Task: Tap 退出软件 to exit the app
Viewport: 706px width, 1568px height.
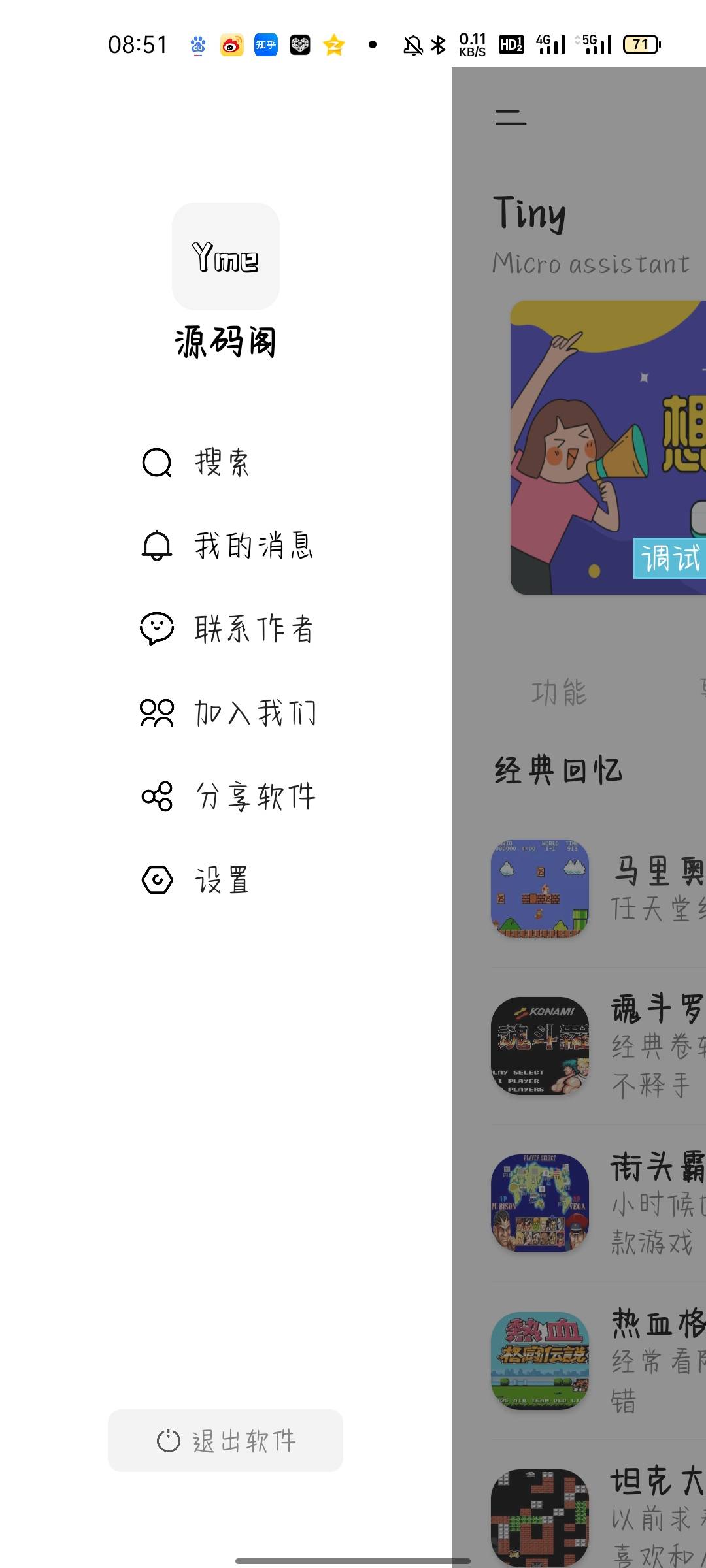Action: 226,1441
